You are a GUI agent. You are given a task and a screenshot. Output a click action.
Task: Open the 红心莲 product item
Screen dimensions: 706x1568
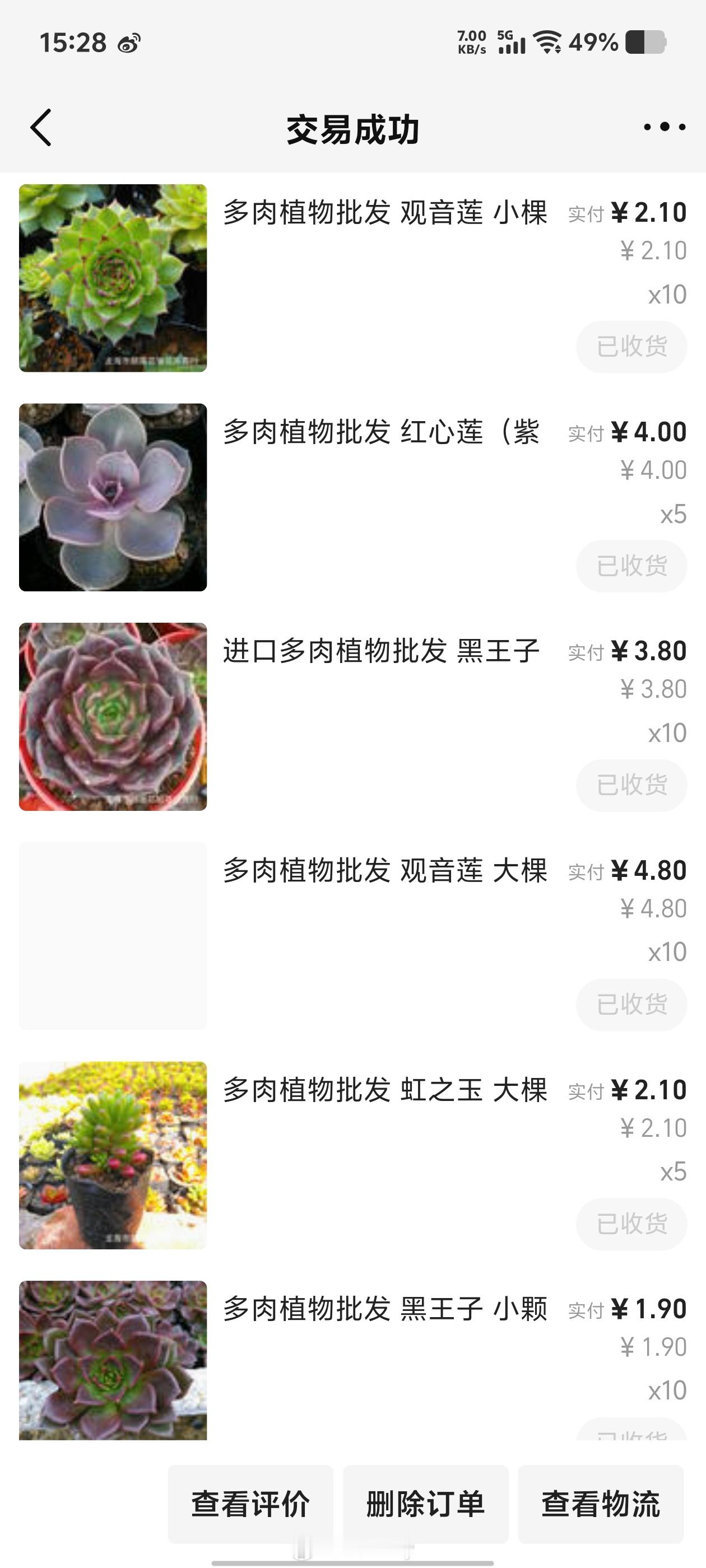[382, 432]
